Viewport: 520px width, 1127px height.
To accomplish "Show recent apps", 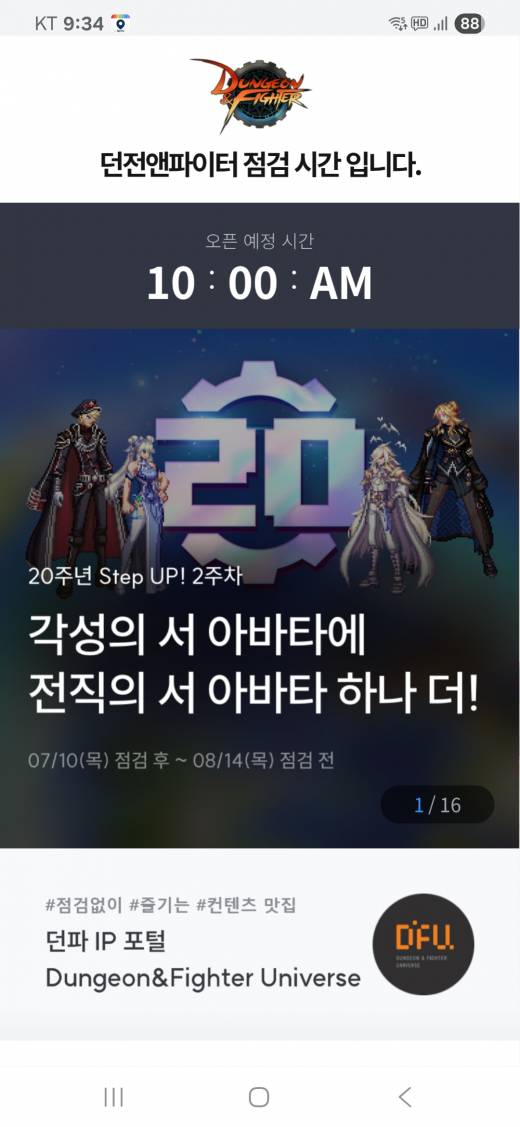I will 114,1097.
